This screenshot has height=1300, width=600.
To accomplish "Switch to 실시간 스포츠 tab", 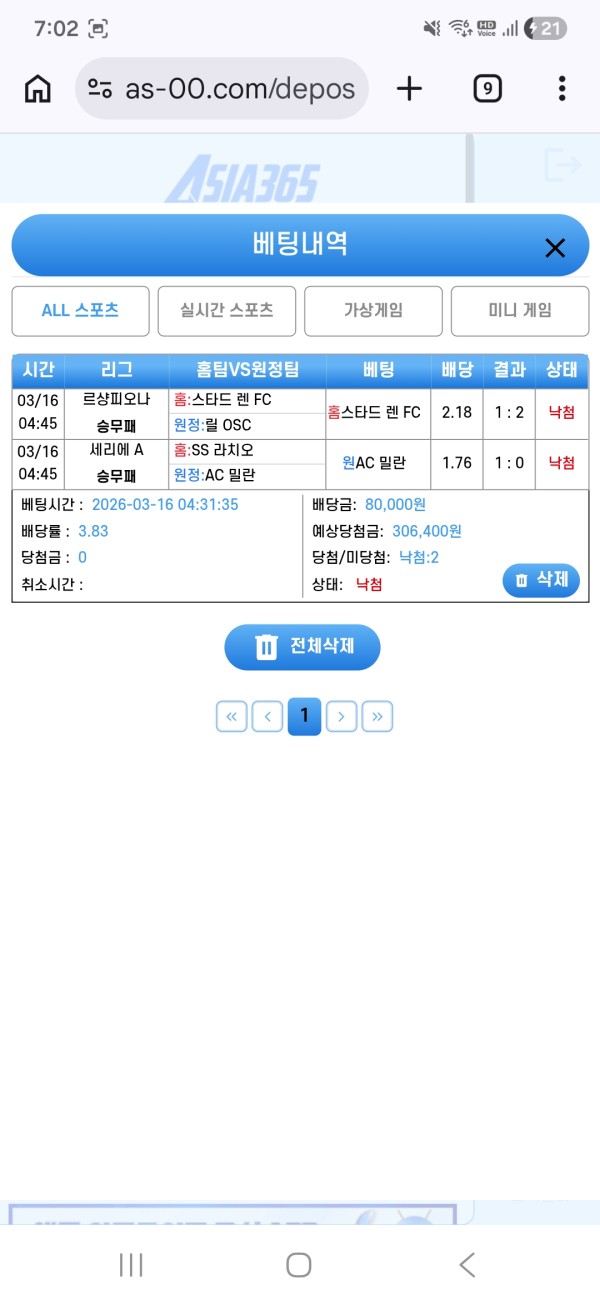I will point(227,311).
